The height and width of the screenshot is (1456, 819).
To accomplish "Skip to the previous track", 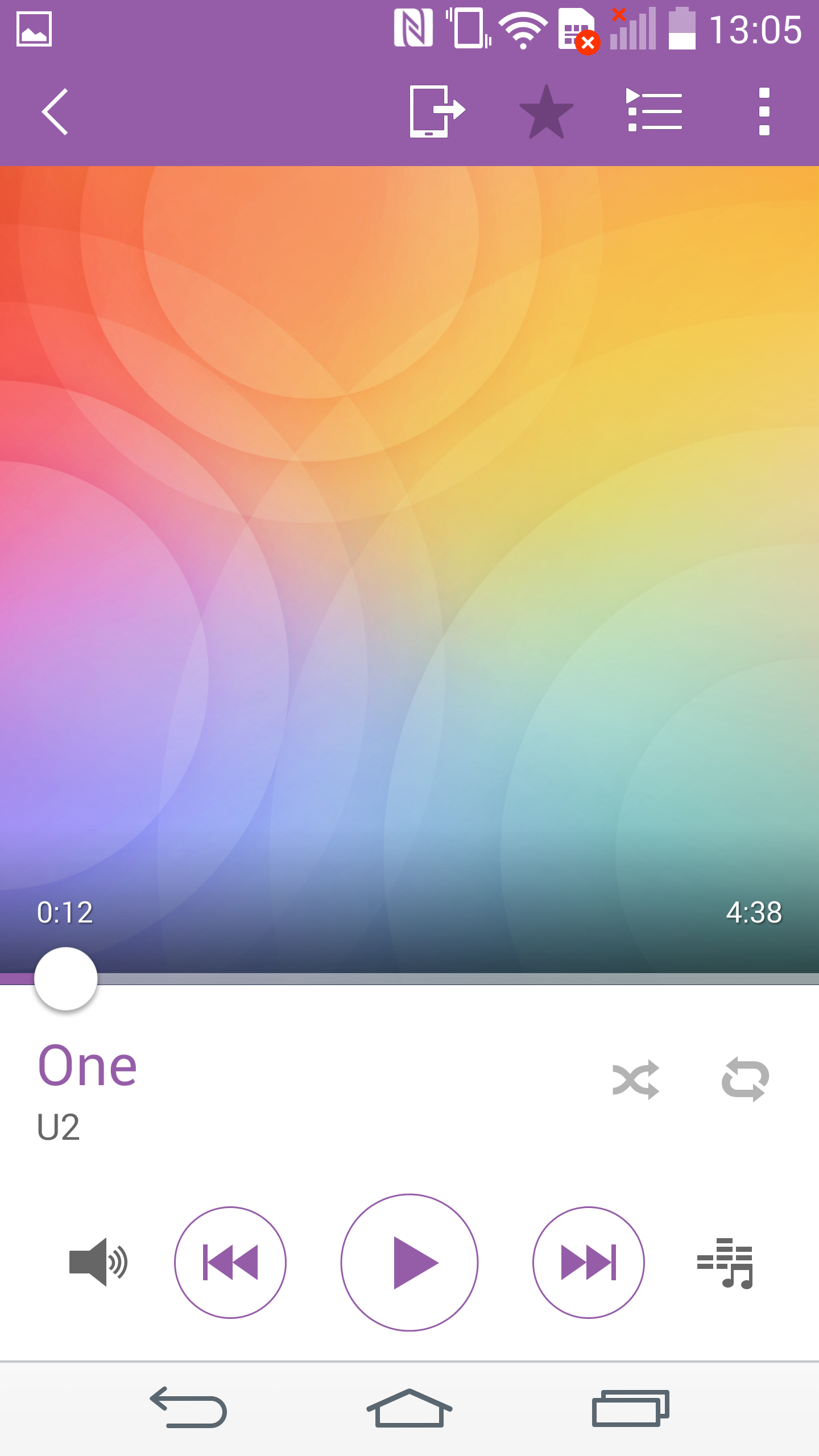I will point(230,1262).
